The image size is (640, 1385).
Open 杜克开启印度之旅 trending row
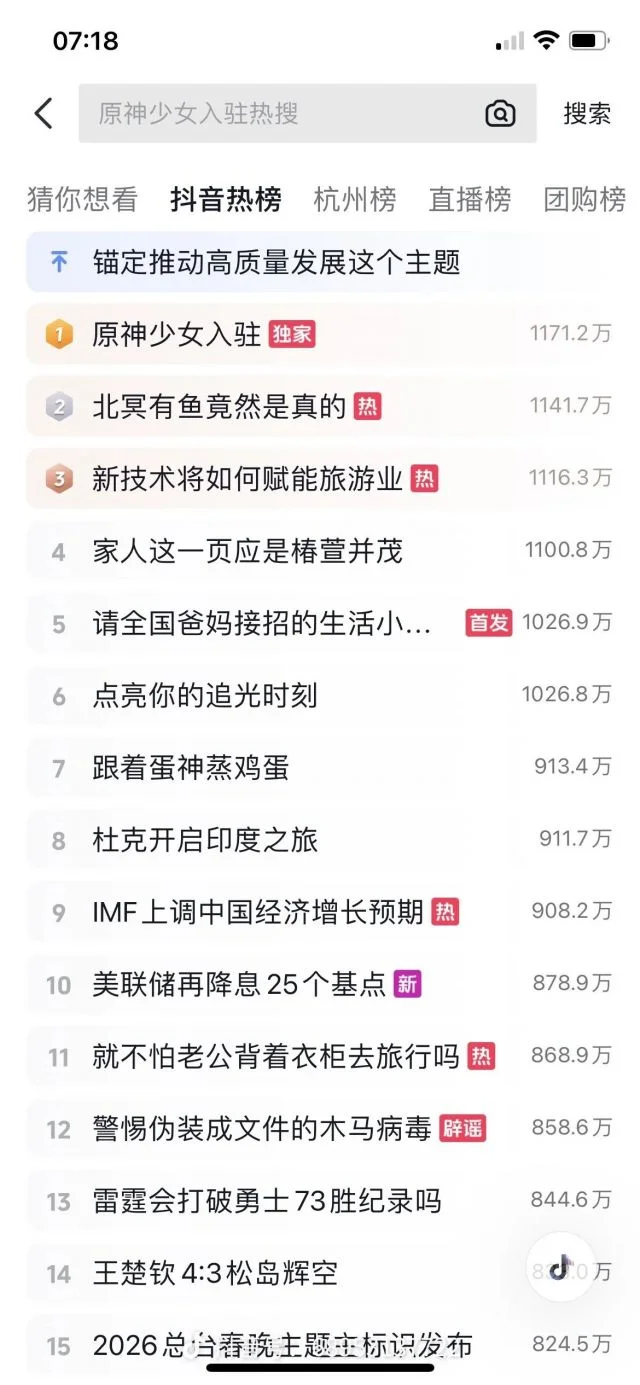[x=205, y=840]
